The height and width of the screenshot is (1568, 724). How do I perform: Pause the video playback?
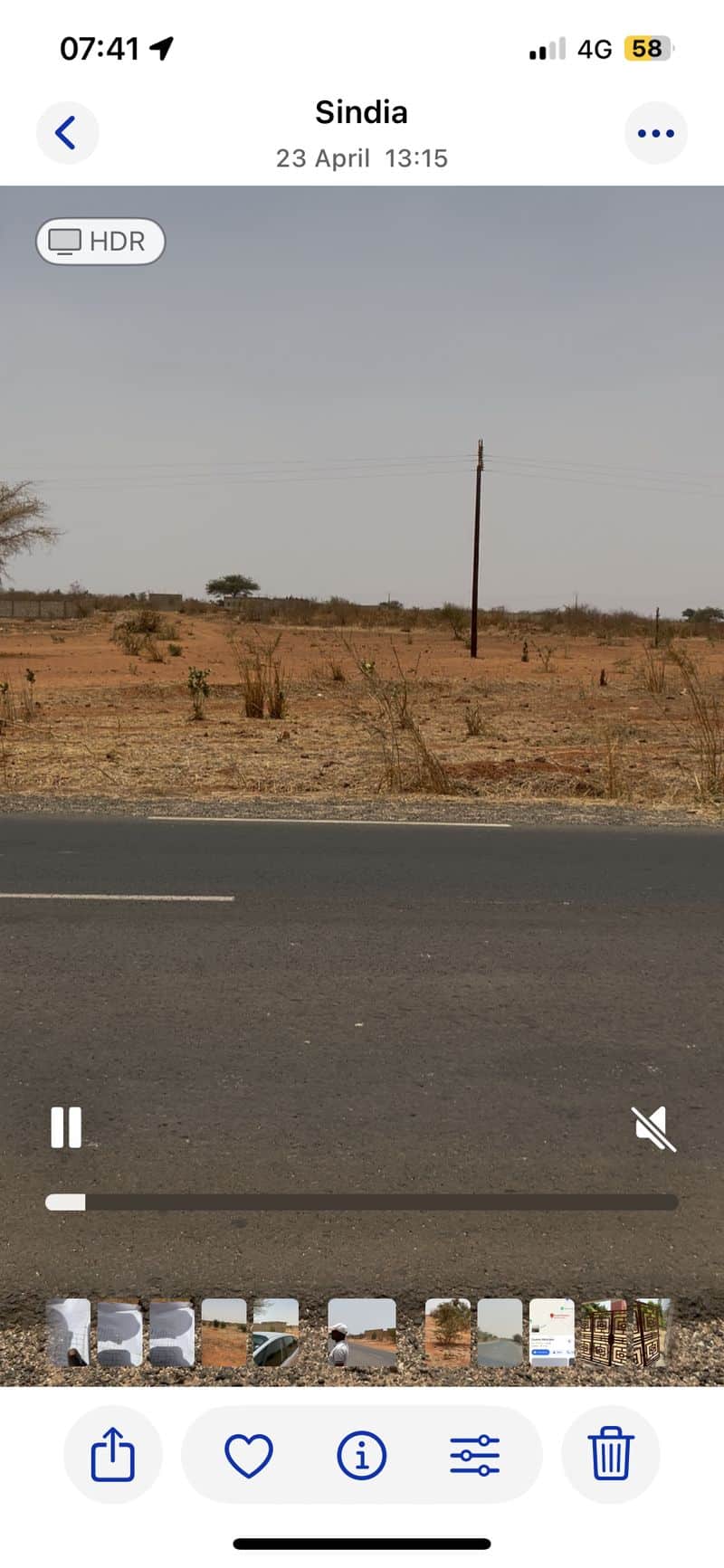pos(66,1127)
